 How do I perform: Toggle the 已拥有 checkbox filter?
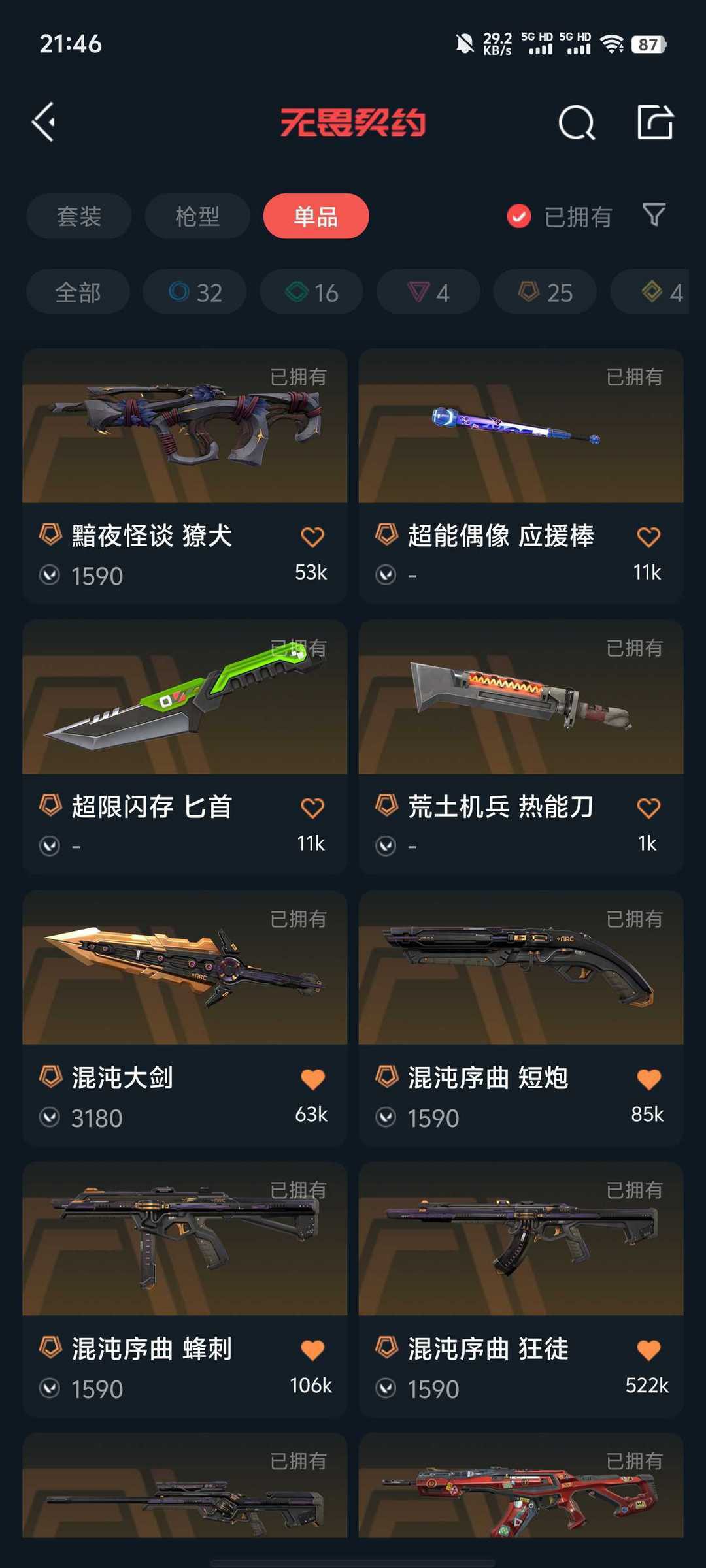coord(519,216)
